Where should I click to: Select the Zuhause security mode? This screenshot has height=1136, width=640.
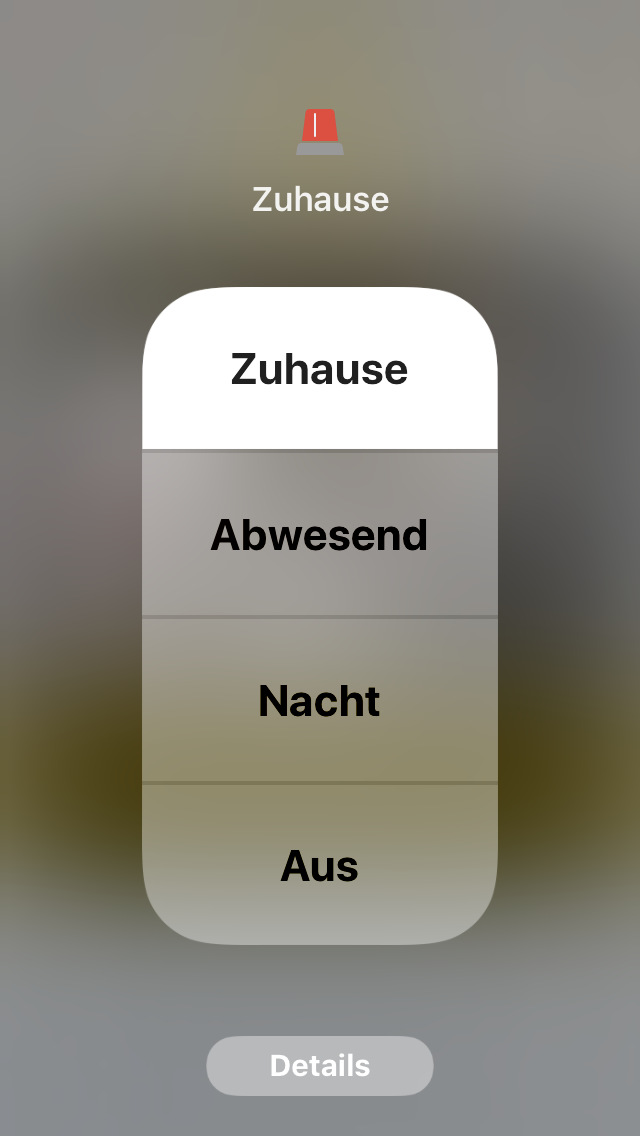point(320,369)
